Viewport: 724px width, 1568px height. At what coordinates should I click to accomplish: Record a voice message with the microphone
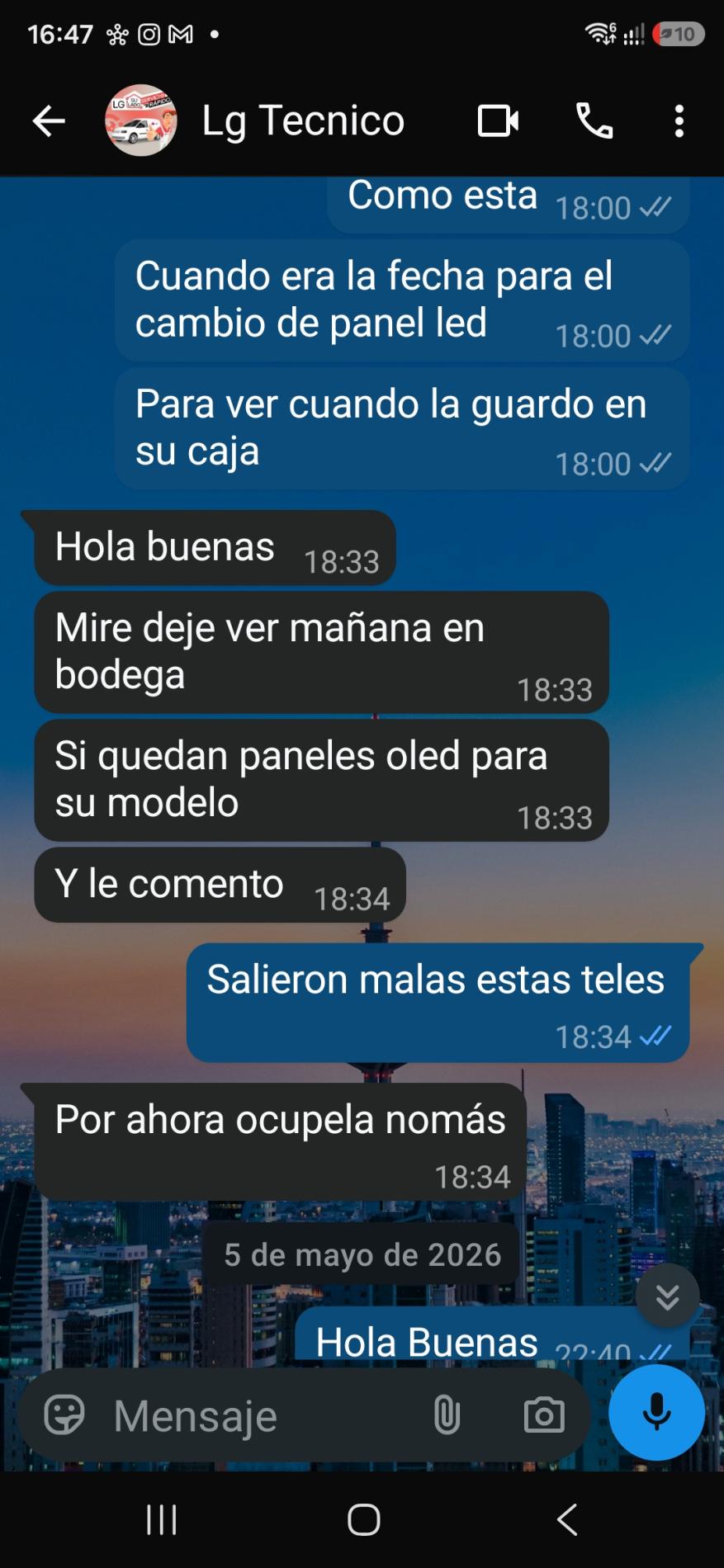tap(657, 1412)
